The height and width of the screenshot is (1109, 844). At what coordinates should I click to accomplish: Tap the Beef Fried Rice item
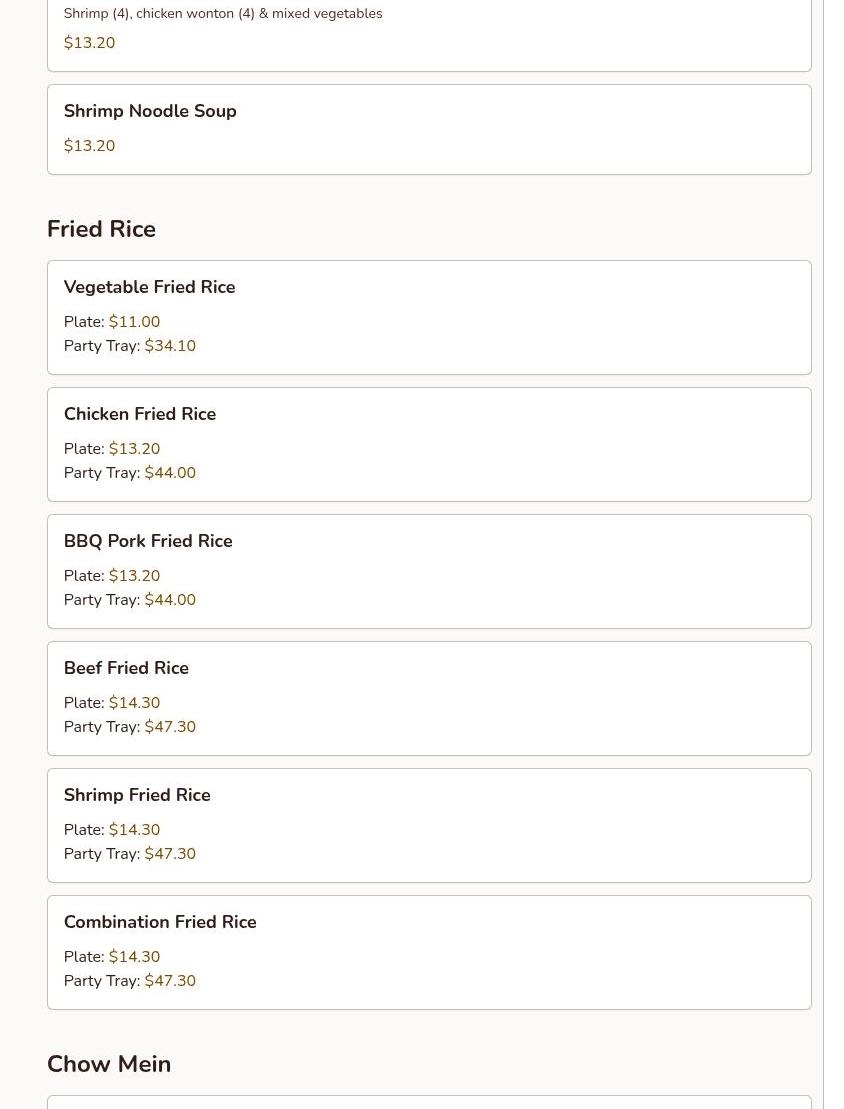point(428,698)
